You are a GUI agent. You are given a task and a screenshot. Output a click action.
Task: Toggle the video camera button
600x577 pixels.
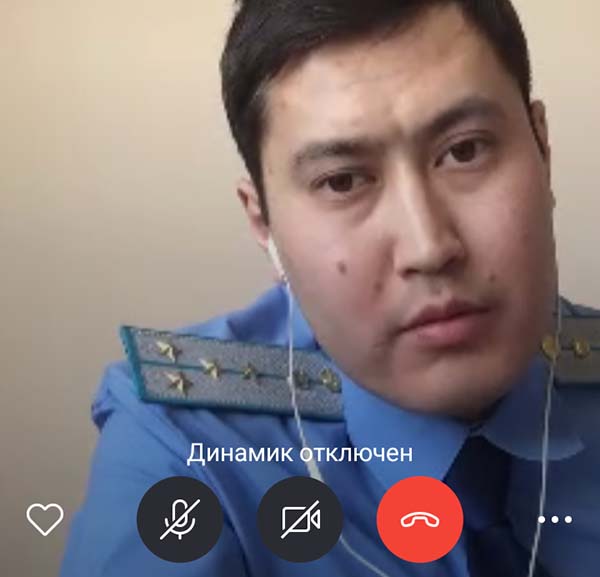click(x=300, y=520)
